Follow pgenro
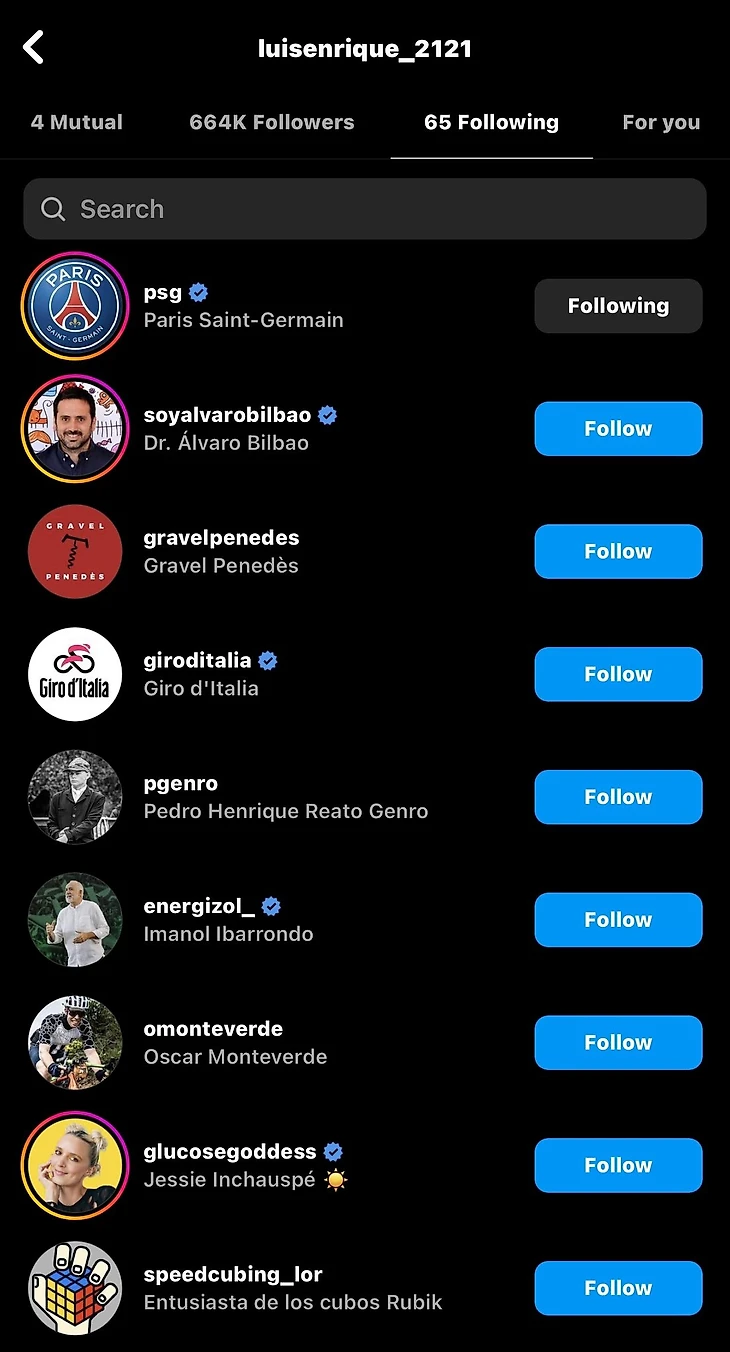The width and height of the screenshot is (730, 1352). click(x=618, y=798)
